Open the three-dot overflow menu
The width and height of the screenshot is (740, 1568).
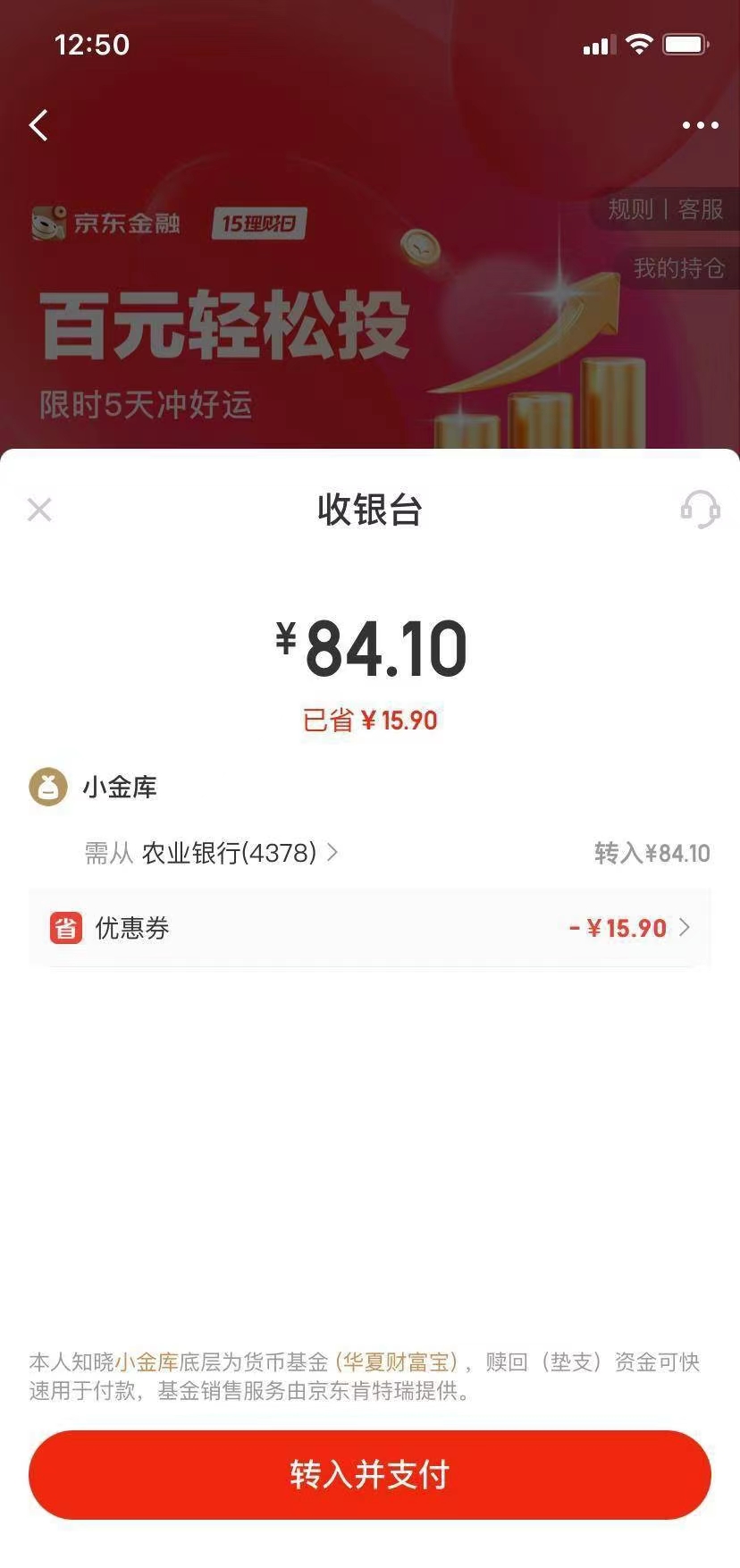click(x=700, y=125)
